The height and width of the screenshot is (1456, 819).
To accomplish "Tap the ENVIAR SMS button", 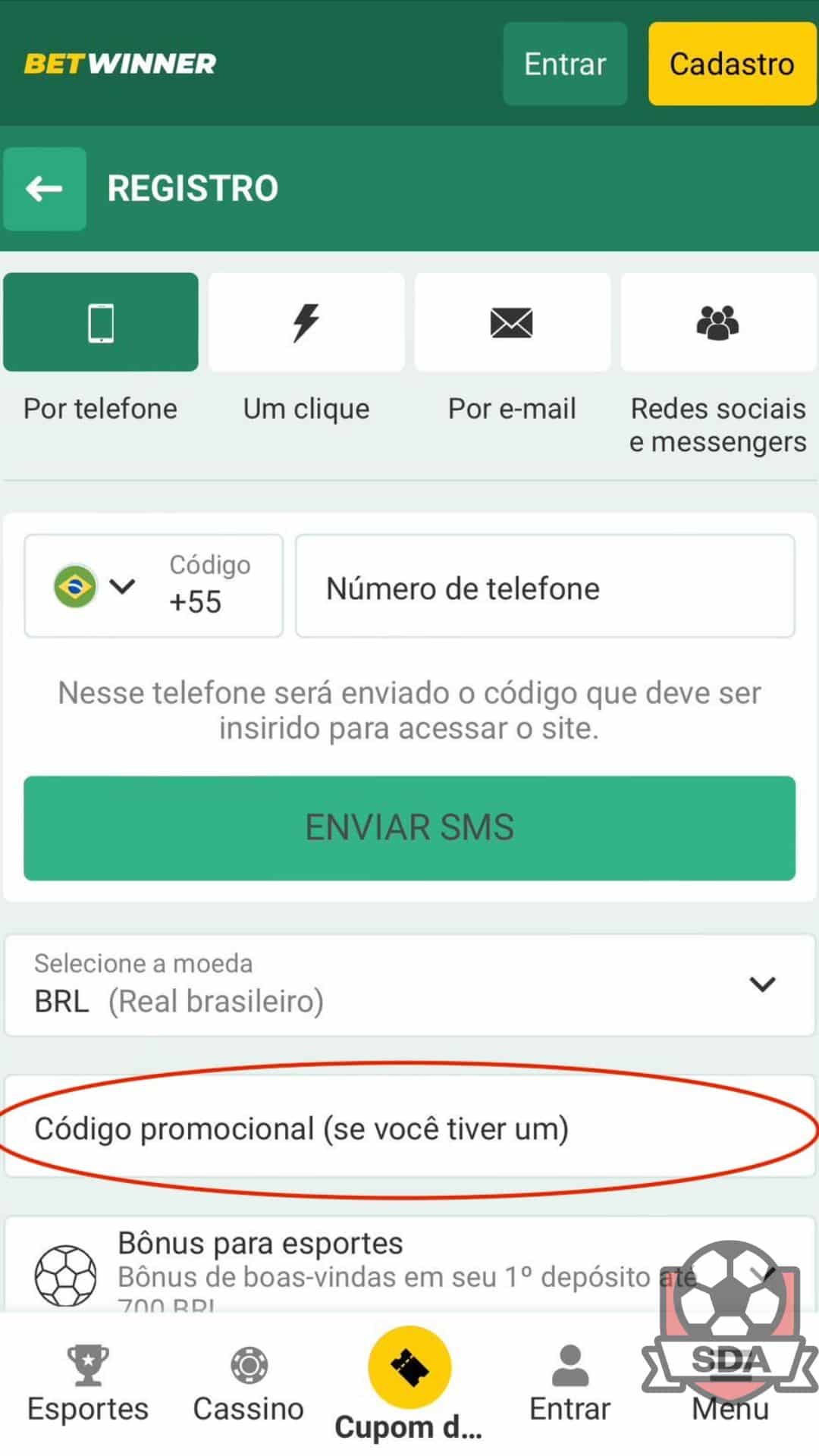I will [x=409, y=828].
